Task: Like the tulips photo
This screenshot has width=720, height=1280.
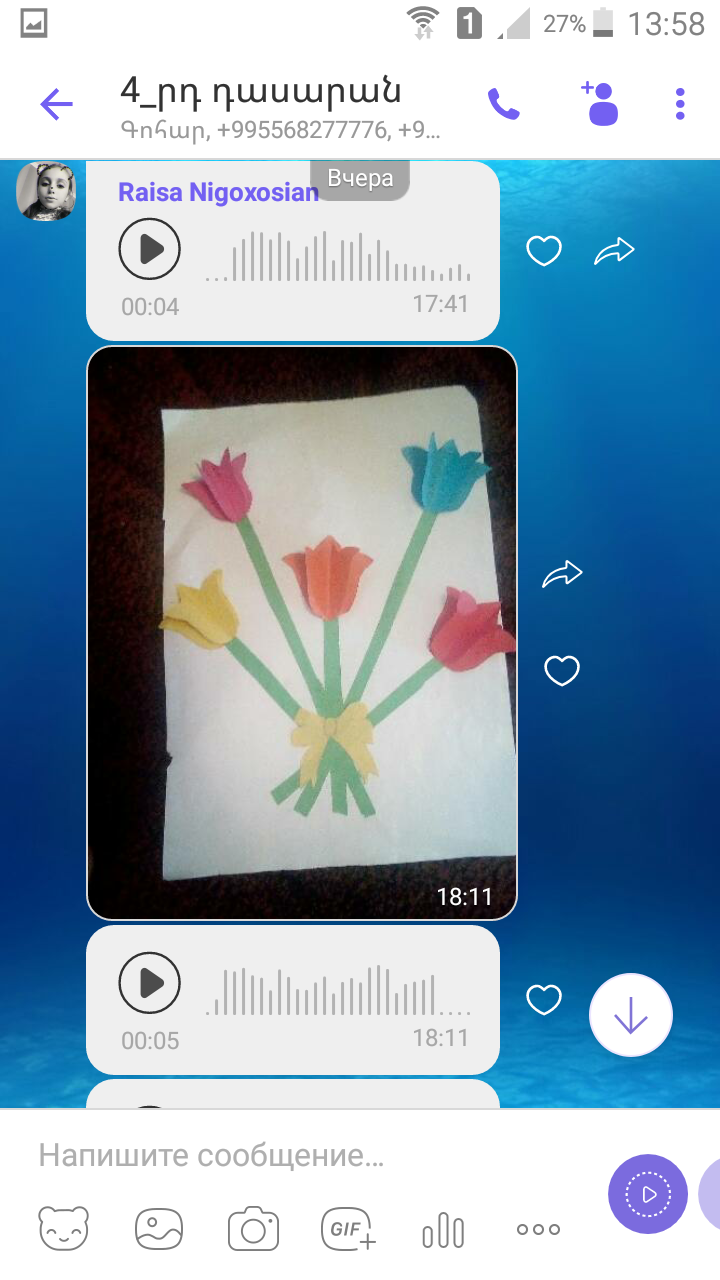Action: 562,670
